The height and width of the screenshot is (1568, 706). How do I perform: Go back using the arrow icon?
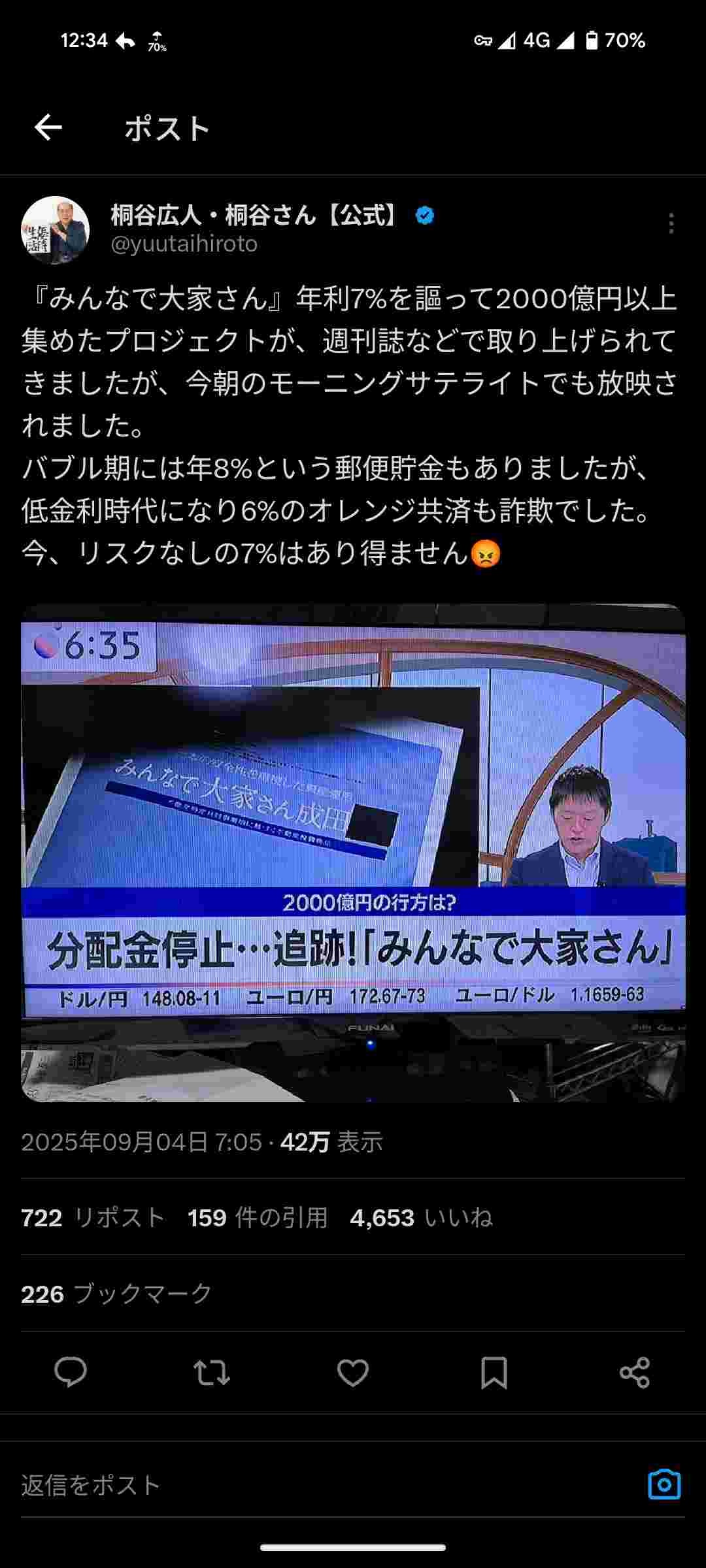pos(48,127)
